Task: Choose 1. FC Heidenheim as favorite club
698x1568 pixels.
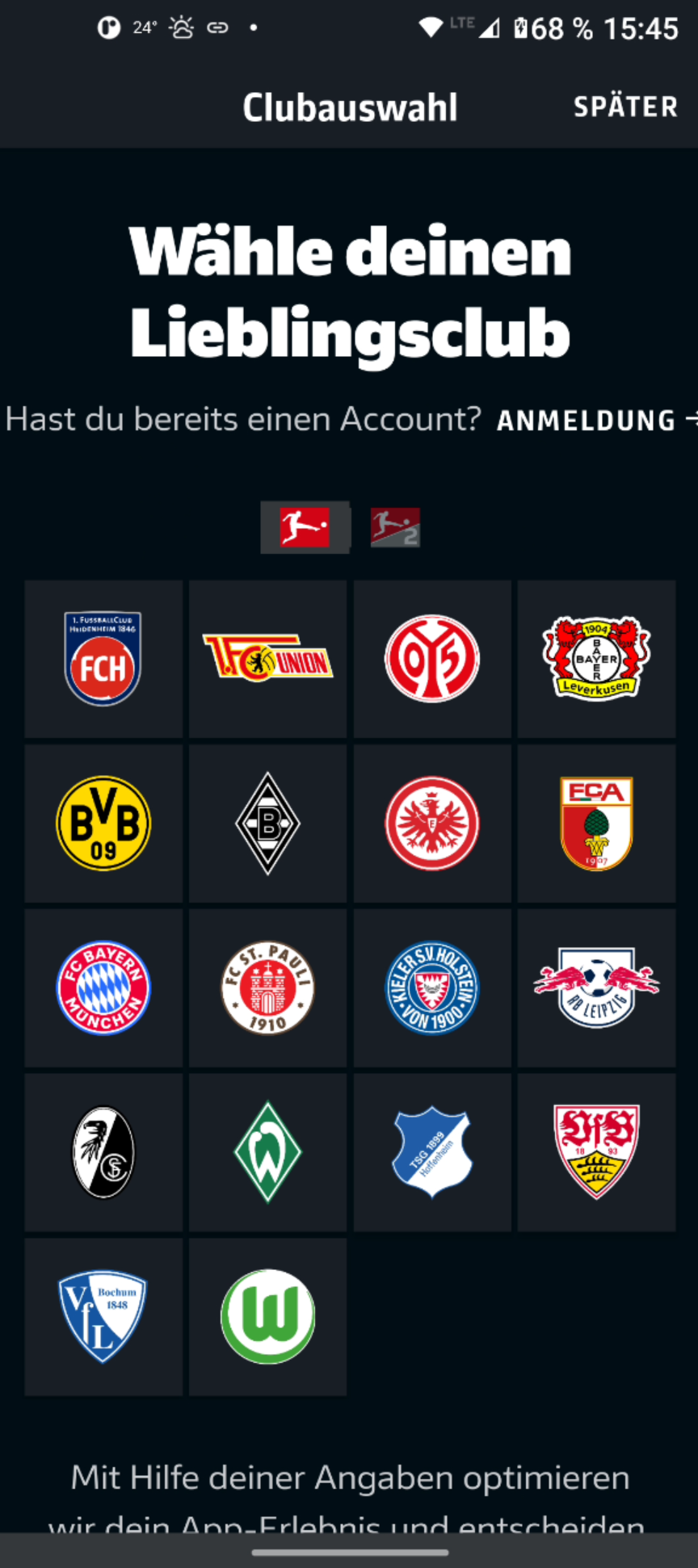Action: pyautogui.click(x=103, y=659)
